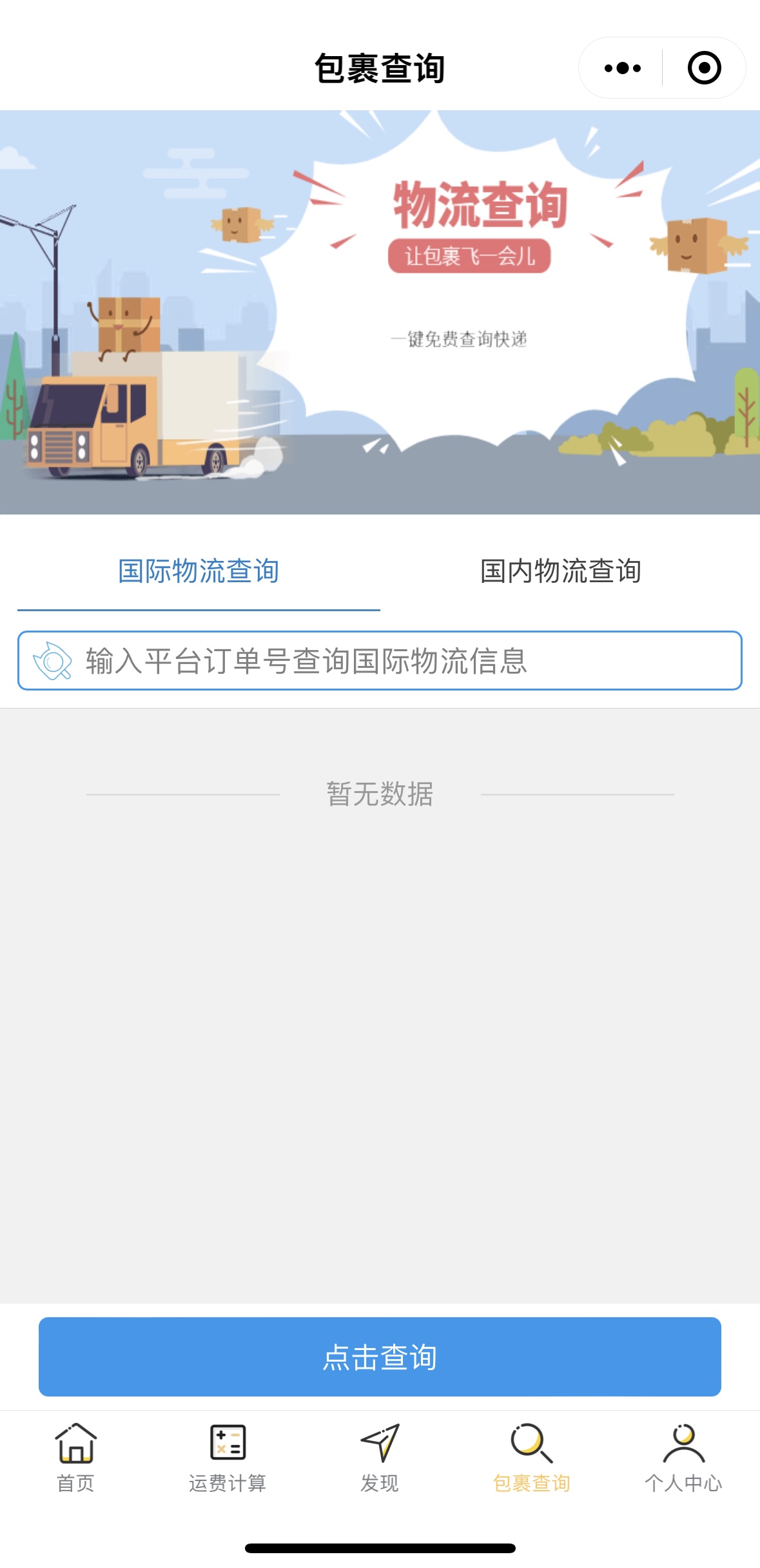Focus the order number input field

[x=400, y=661]
